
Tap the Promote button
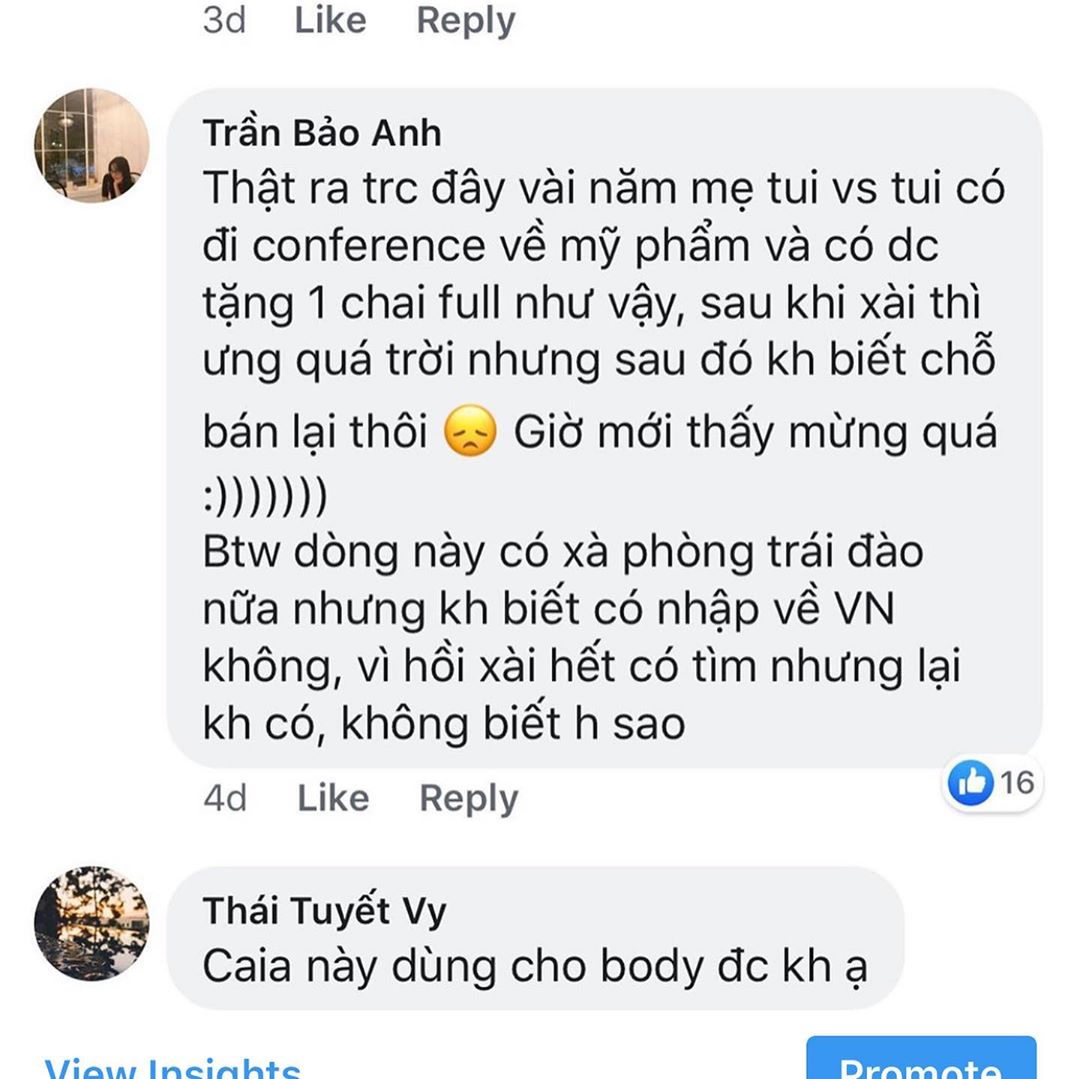(920, 1060)
